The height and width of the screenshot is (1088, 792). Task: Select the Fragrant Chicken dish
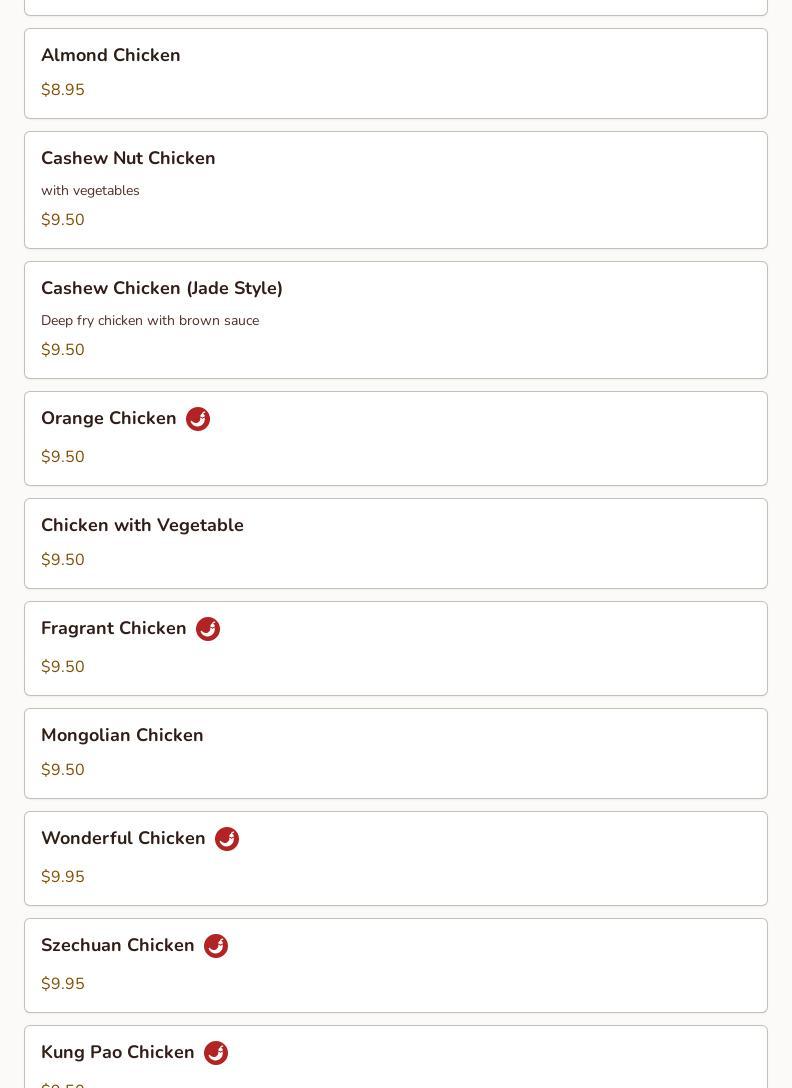pyautogui.click(x=395, y=648)
